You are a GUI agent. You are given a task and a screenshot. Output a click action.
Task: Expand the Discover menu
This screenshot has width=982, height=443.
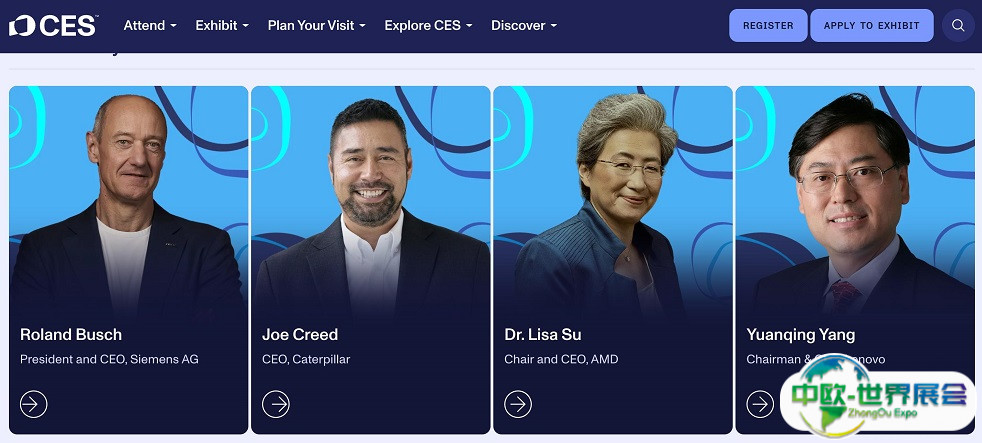coord(524,26)
